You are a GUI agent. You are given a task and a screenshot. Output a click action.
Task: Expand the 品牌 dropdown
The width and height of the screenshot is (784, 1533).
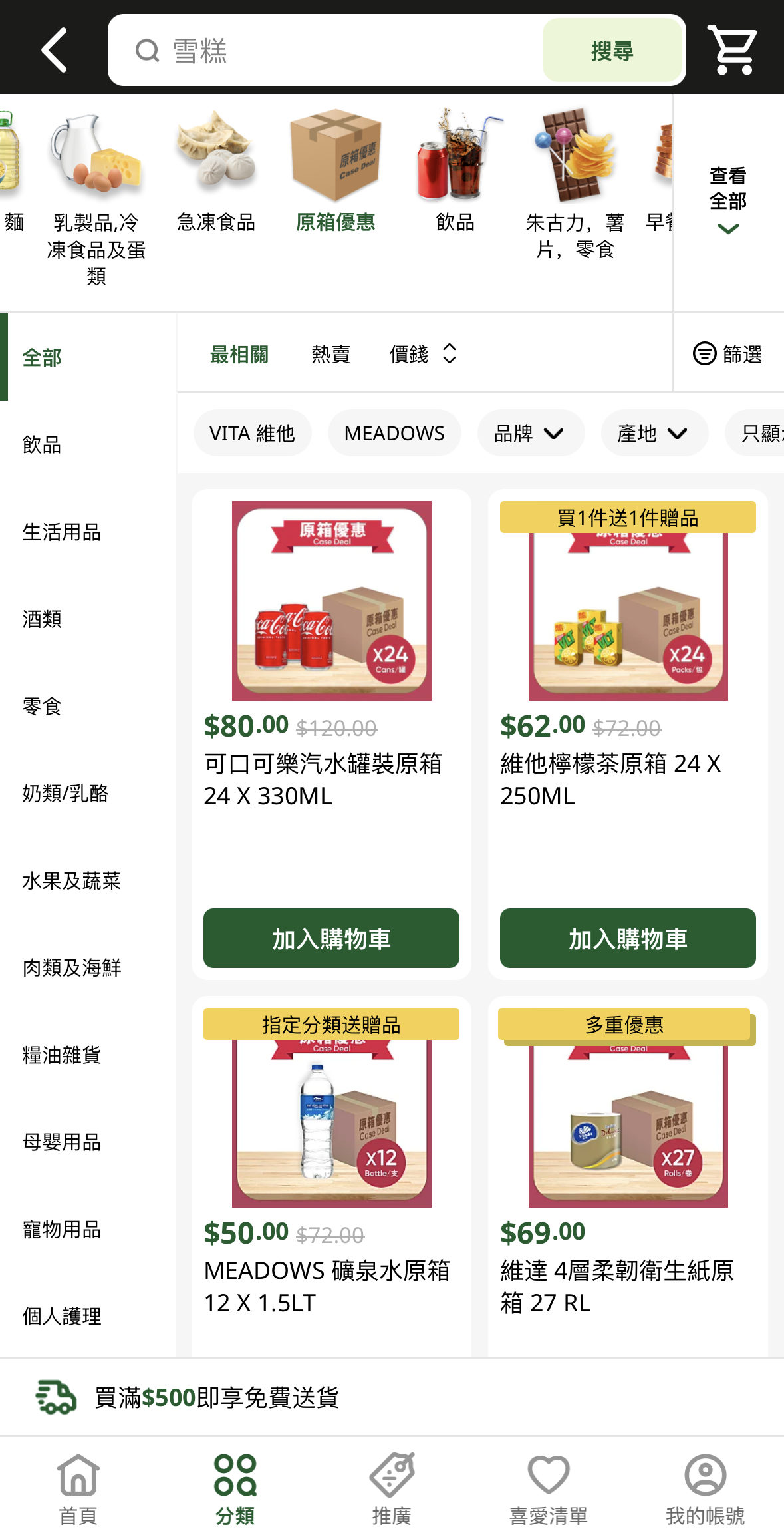530,433
